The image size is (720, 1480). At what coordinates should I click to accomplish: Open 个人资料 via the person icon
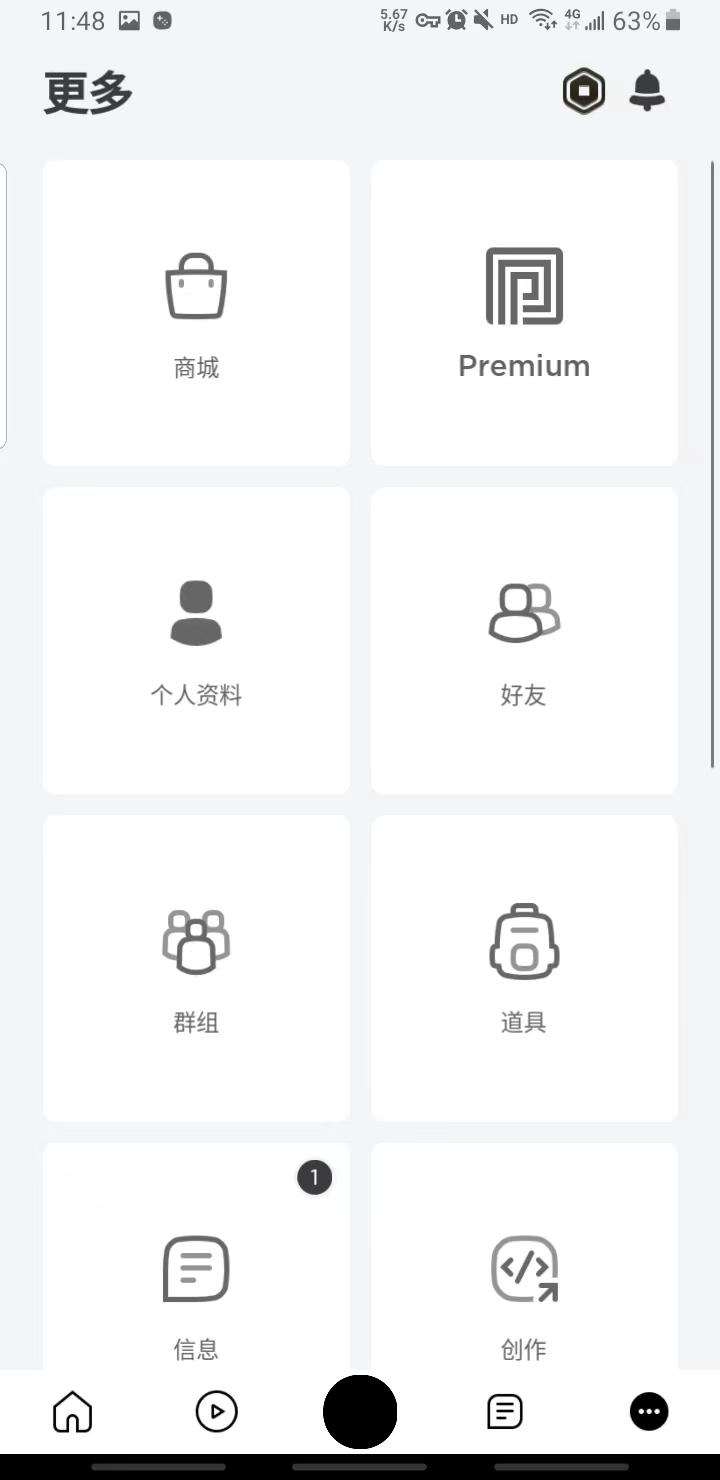(196, 613)
